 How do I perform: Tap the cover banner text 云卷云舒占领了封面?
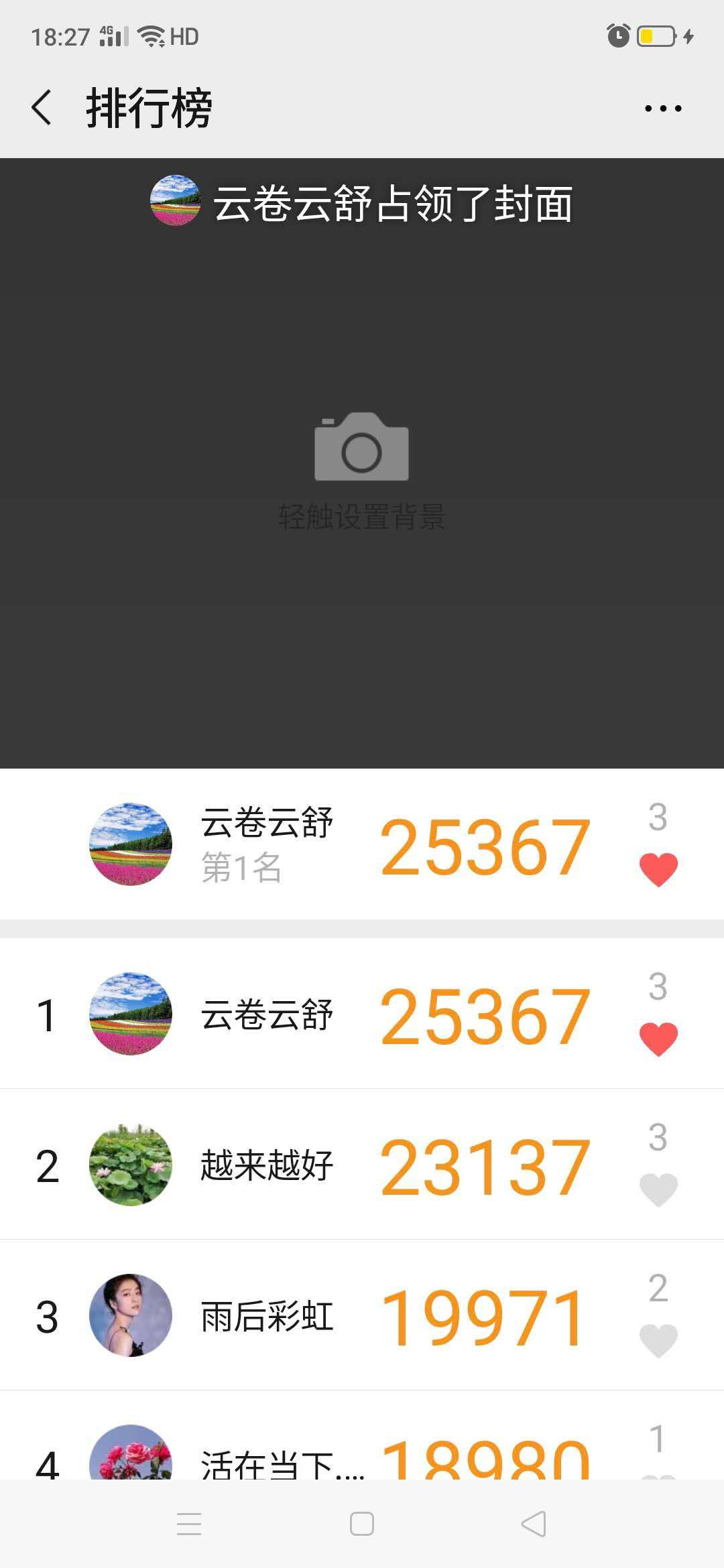(396, 204)
